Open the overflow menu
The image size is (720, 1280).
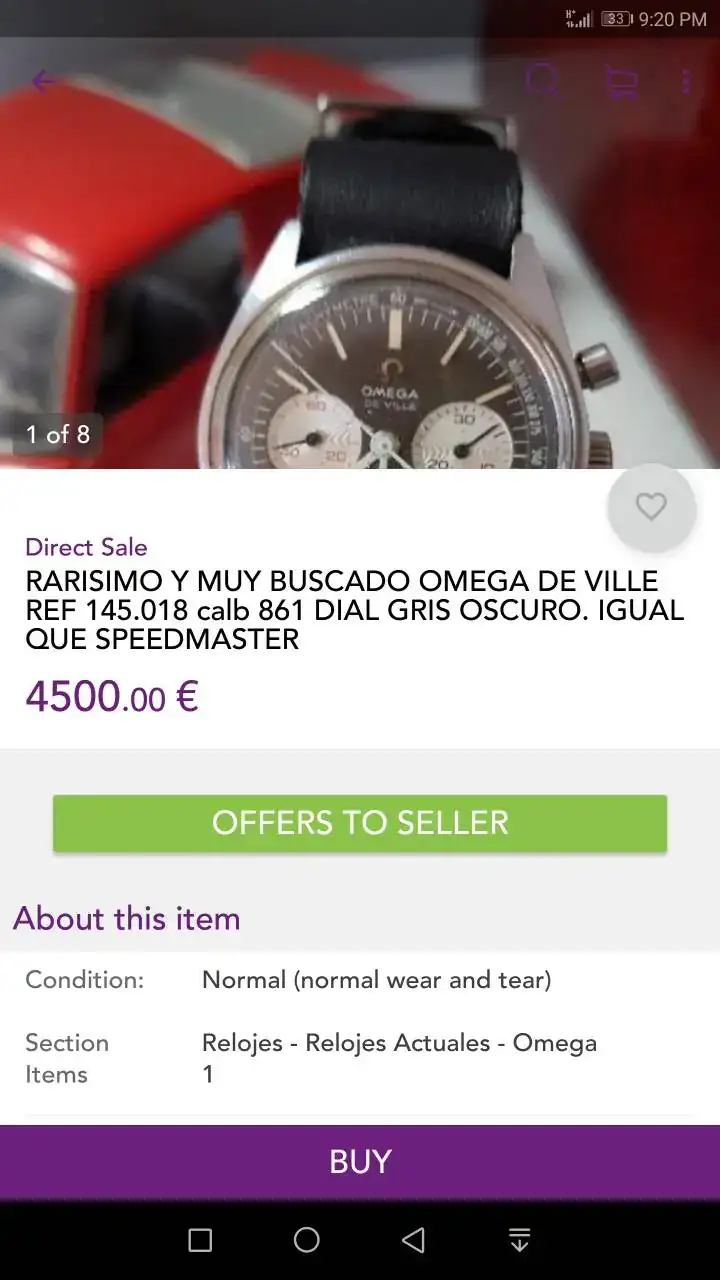pos(686,81)
